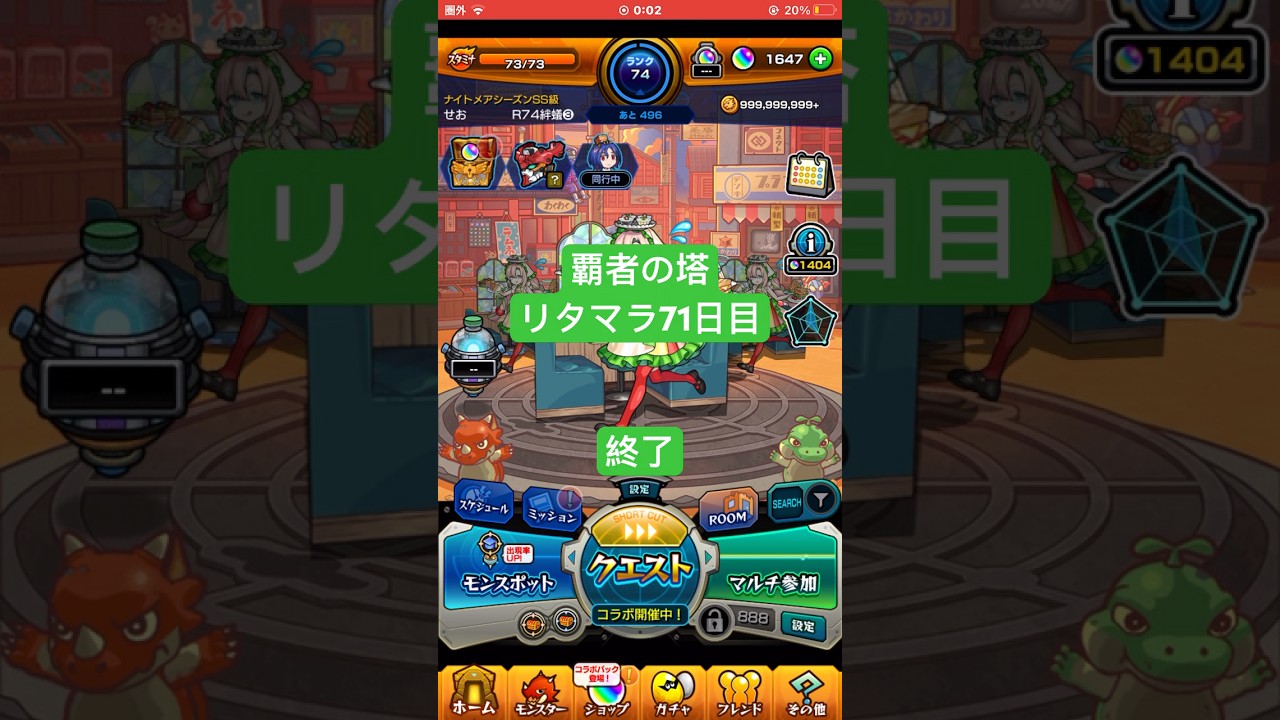Open the pentagon radar chart icon
Viewport: 1280px width, 720px height.
809,323
